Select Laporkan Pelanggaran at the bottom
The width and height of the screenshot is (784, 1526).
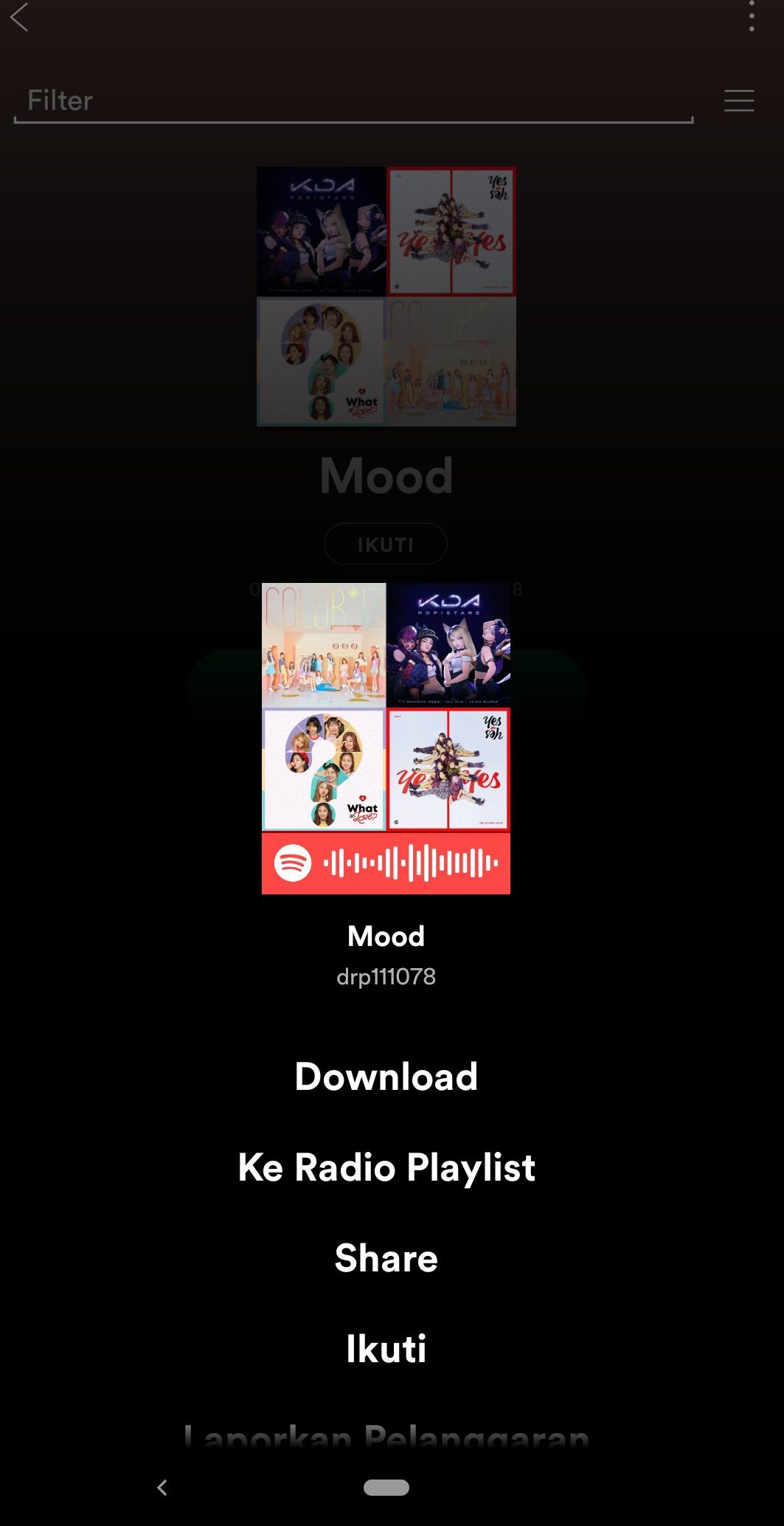[386, 1435]
